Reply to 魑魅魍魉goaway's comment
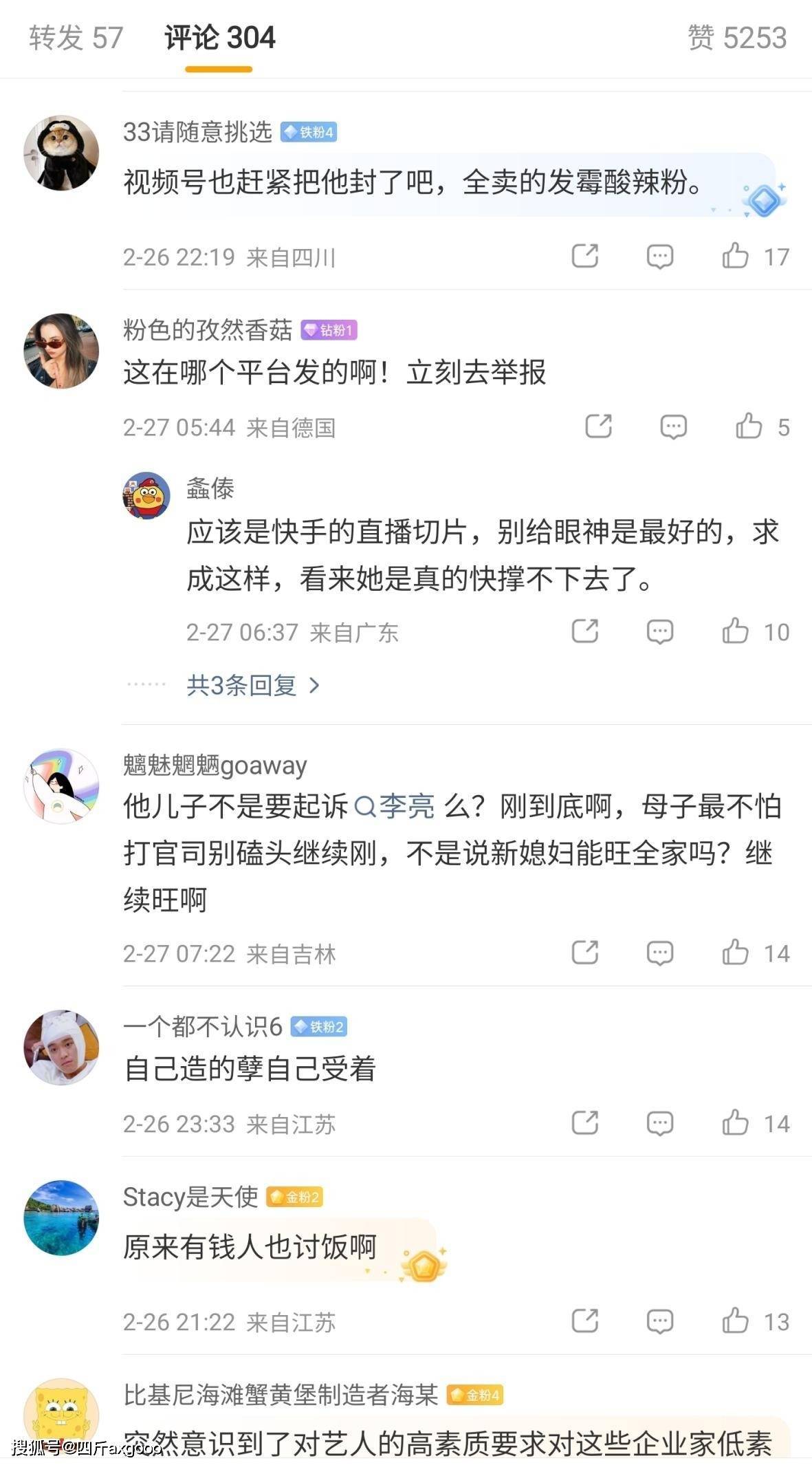 [659, 953]
